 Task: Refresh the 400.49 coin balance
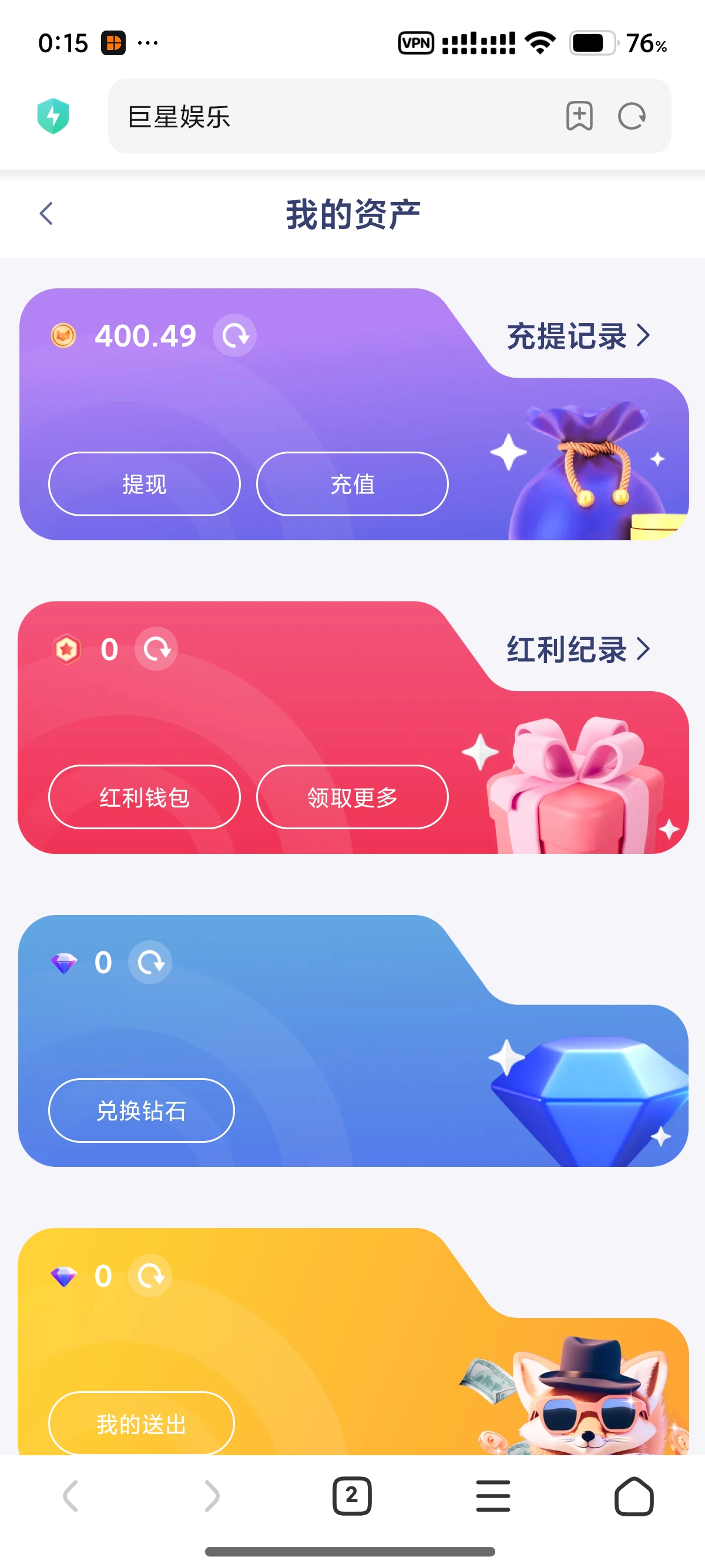pos(234,336)
